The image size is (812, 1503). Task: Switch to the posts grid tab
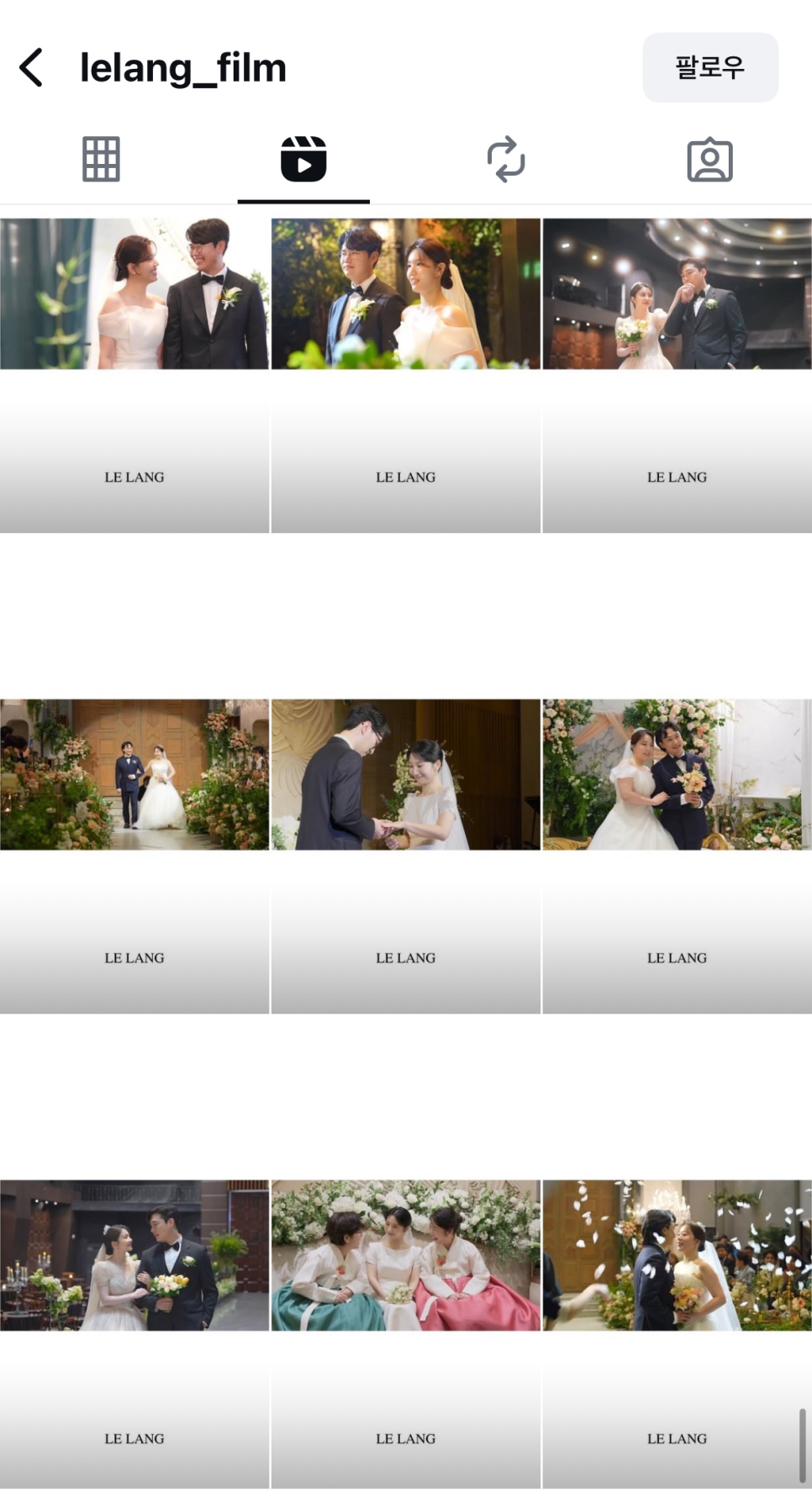tap(101, 159)
